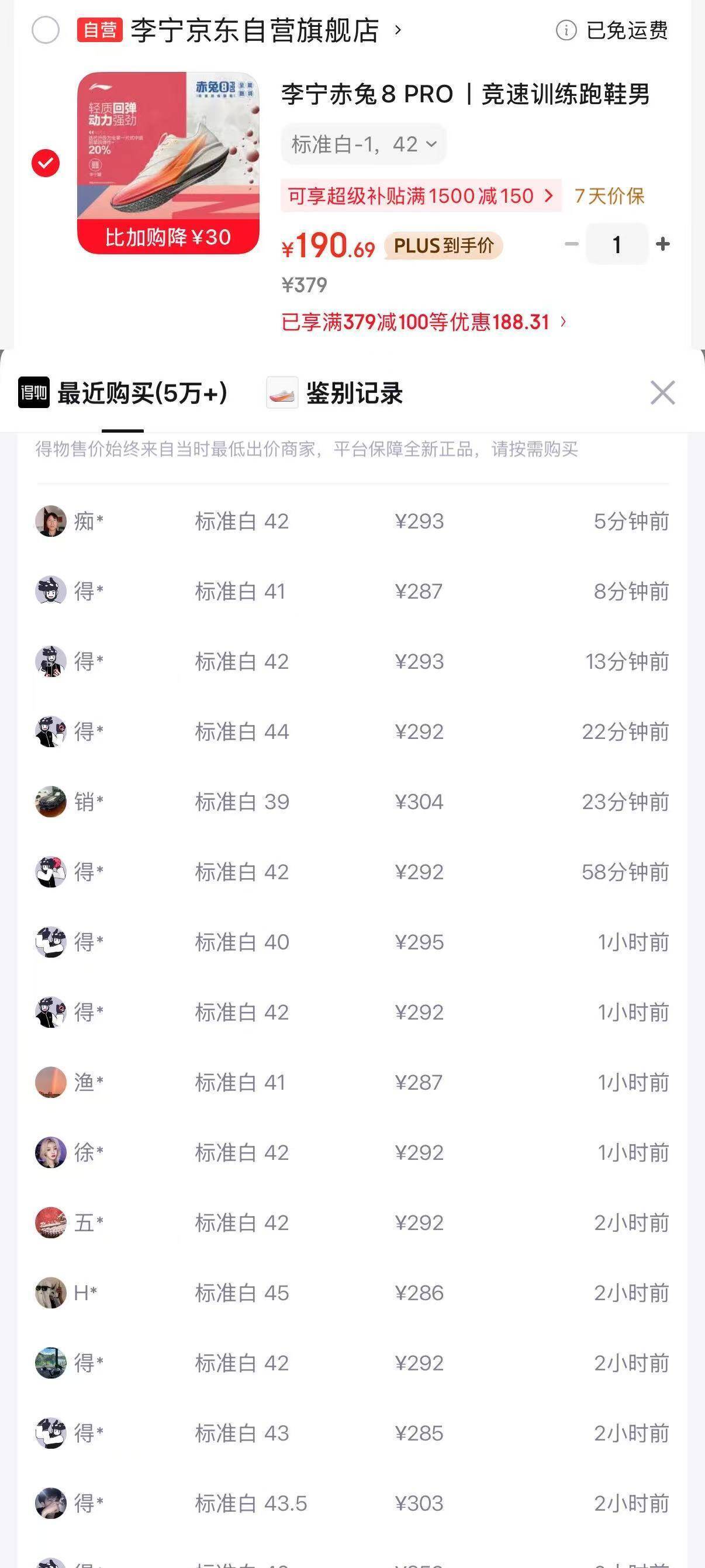
Task: Click the sneaker icon beside 鉴别记录
Action: [284, 393]
